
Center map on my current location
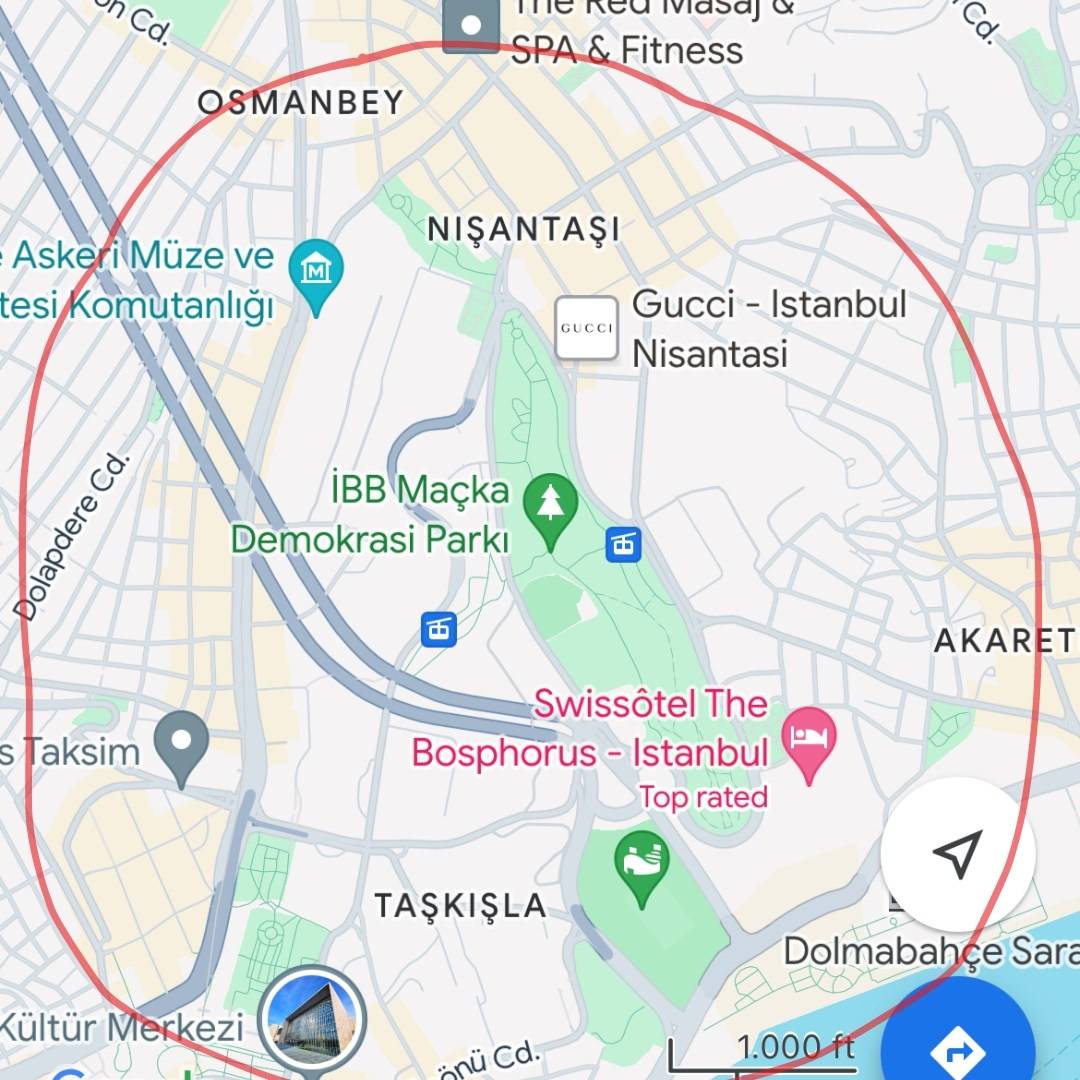pyautogui.click(x=957, y=855)
